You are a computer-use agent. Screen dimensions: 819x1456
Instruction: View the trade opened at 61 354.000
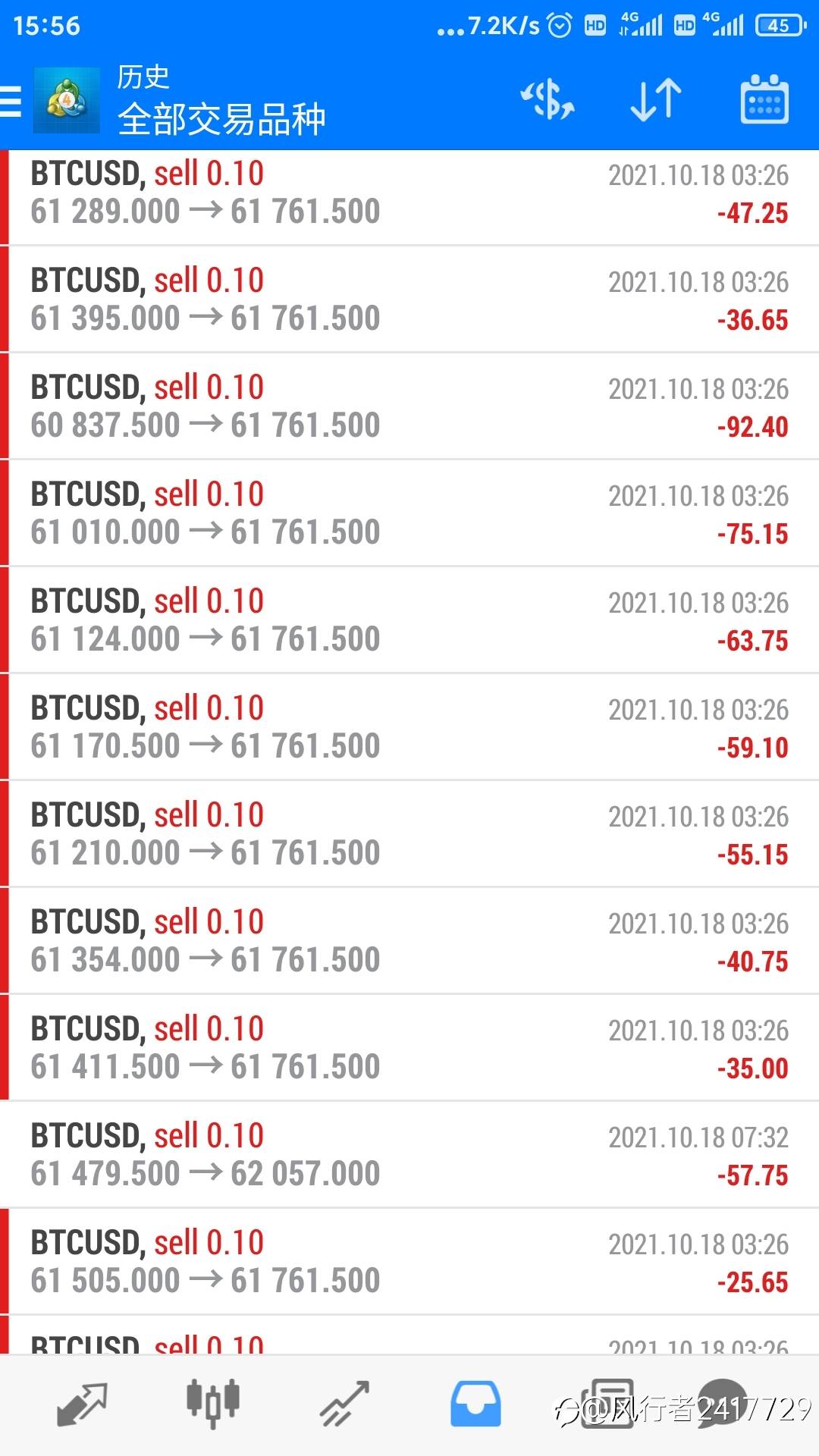tap(409, 942)
